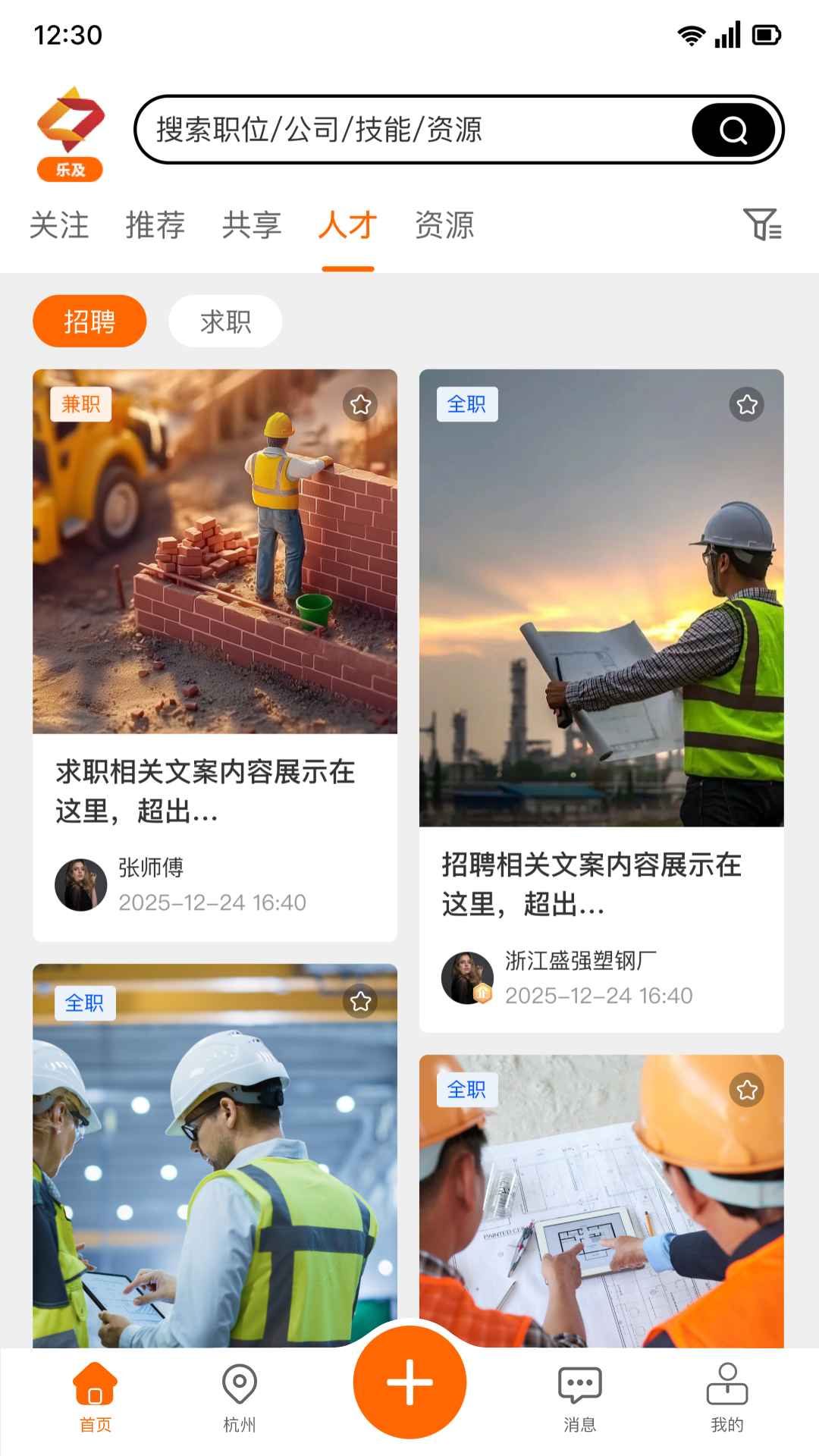Switch to the 推荐 tab
819x1456 pixels.
(155, 226)
